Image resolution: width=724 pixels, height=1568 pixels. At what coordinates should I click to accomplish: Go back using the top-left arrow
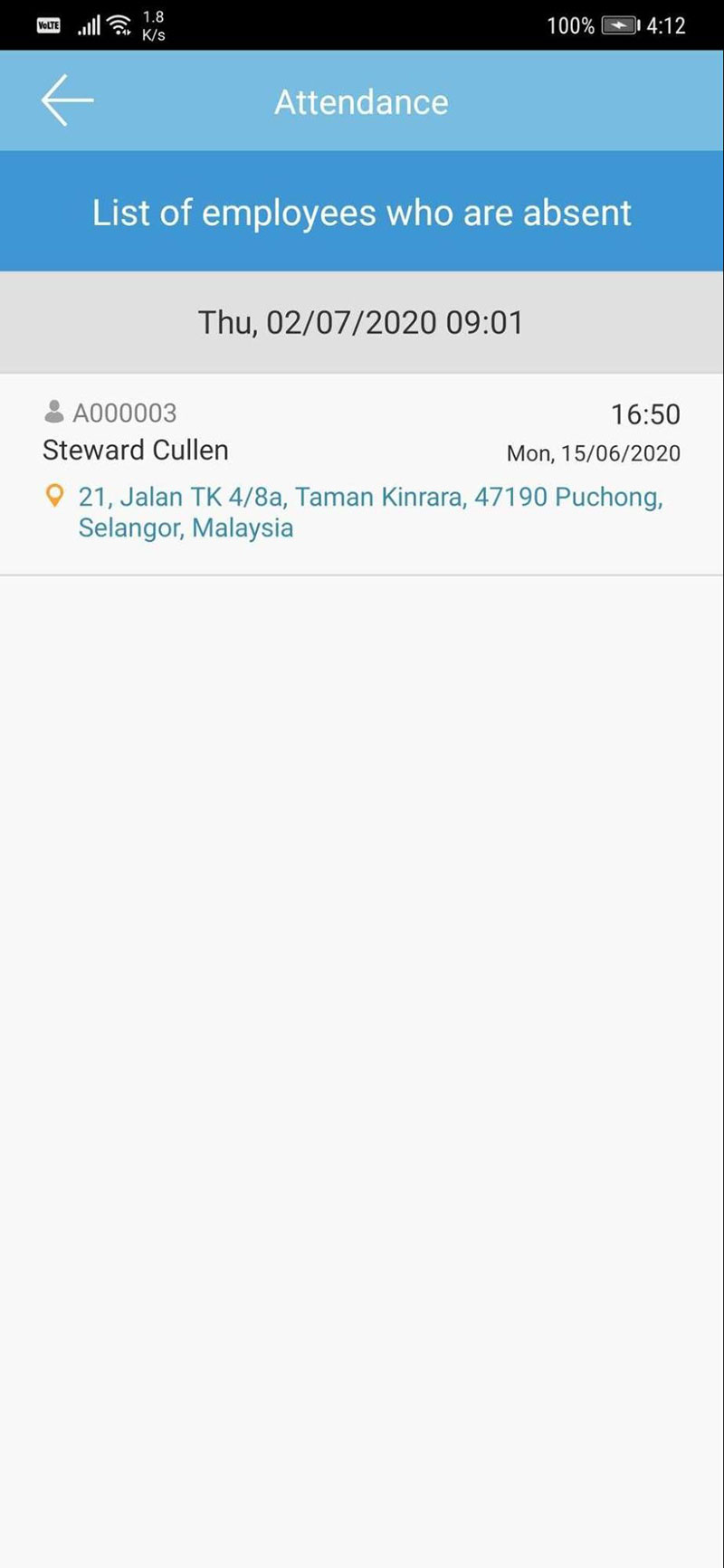point(67,100)
